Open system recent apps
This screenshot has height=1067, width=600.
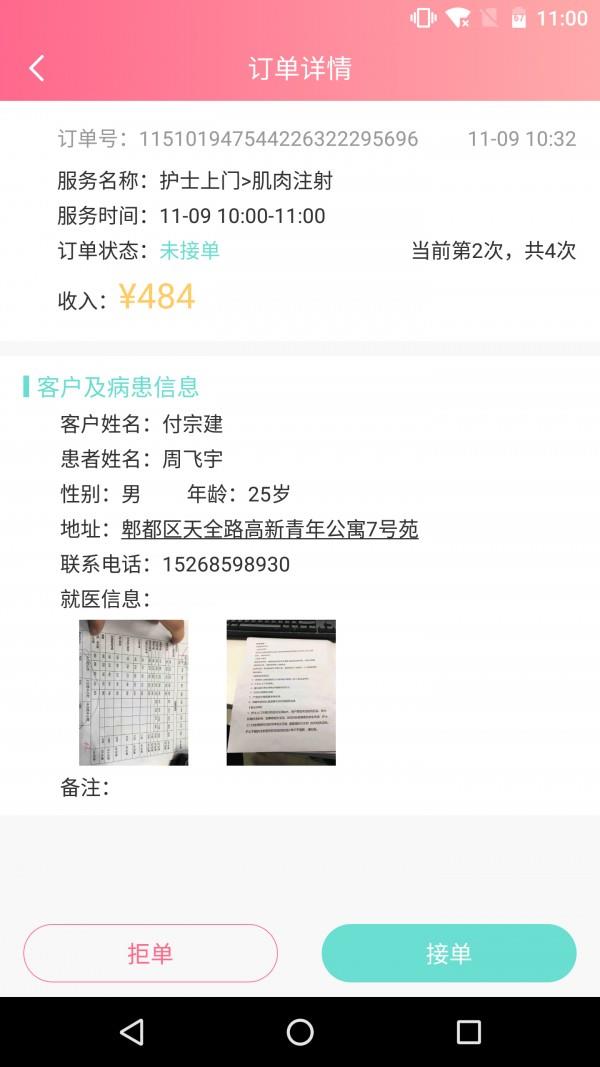(x=468, y=1032)
